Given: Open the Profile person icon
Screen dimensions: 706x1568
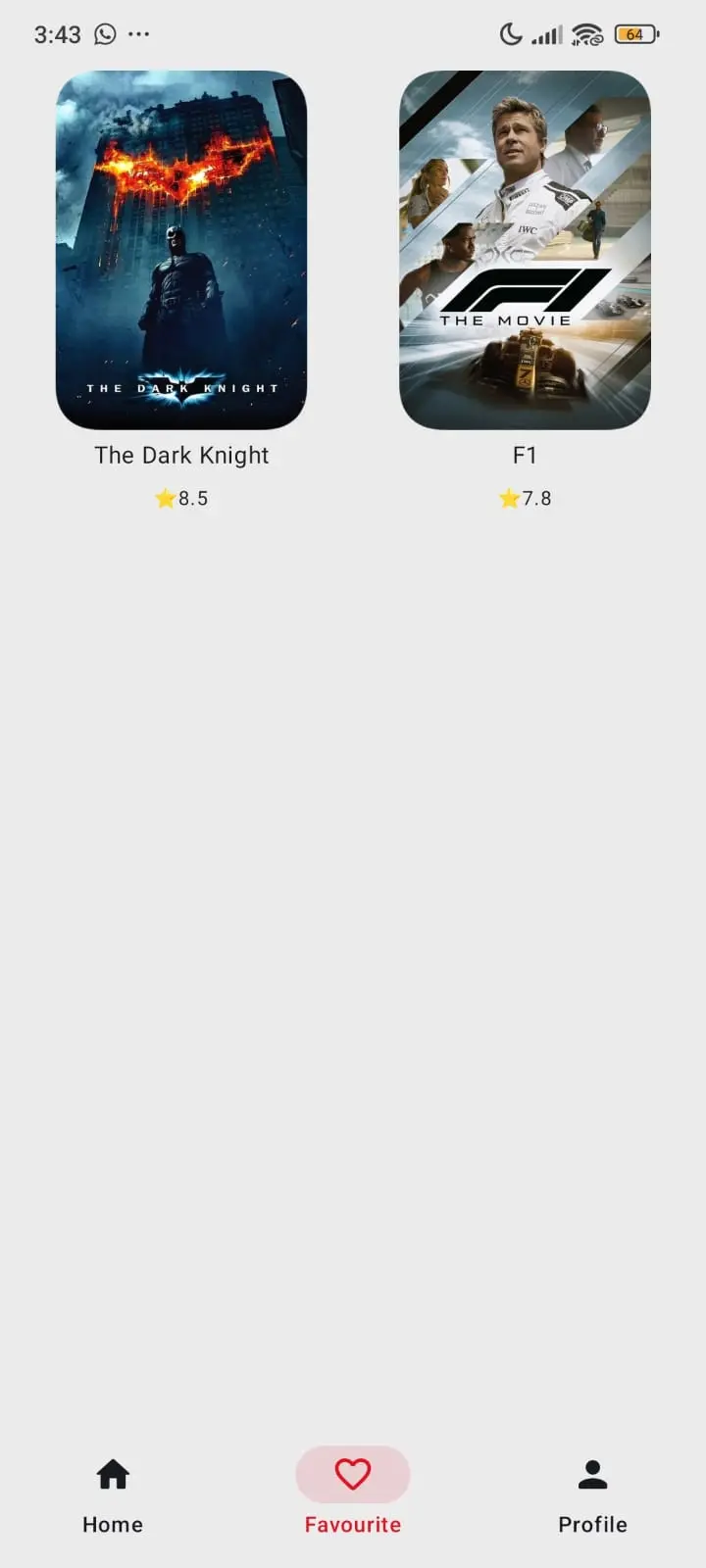Looking at the screenshot, I should tap(592, 1473).
